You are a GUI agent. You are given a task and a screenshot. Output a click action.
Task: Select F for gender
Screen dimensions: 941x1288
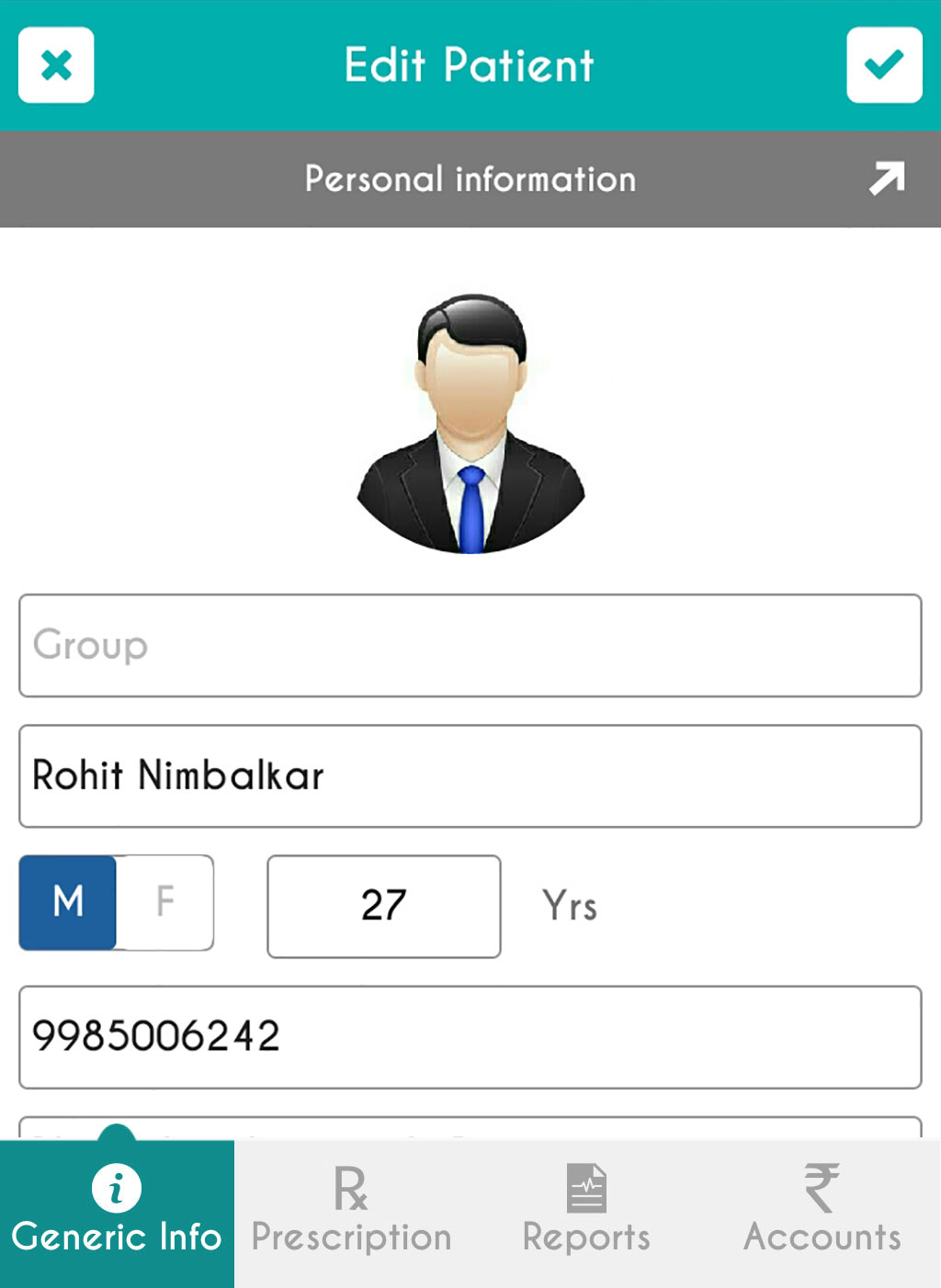point(165,902)
